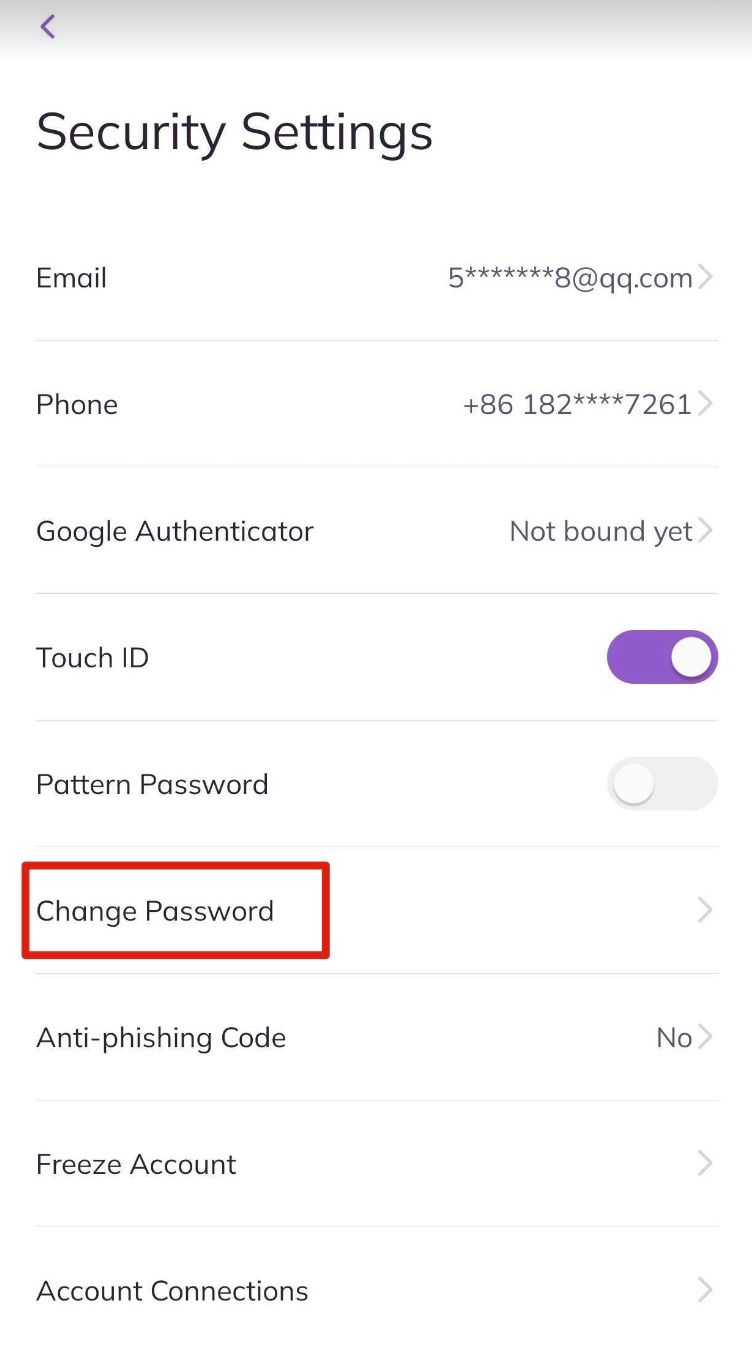
Task: Turn off the Touch ID switch
Action: (662, 657)
